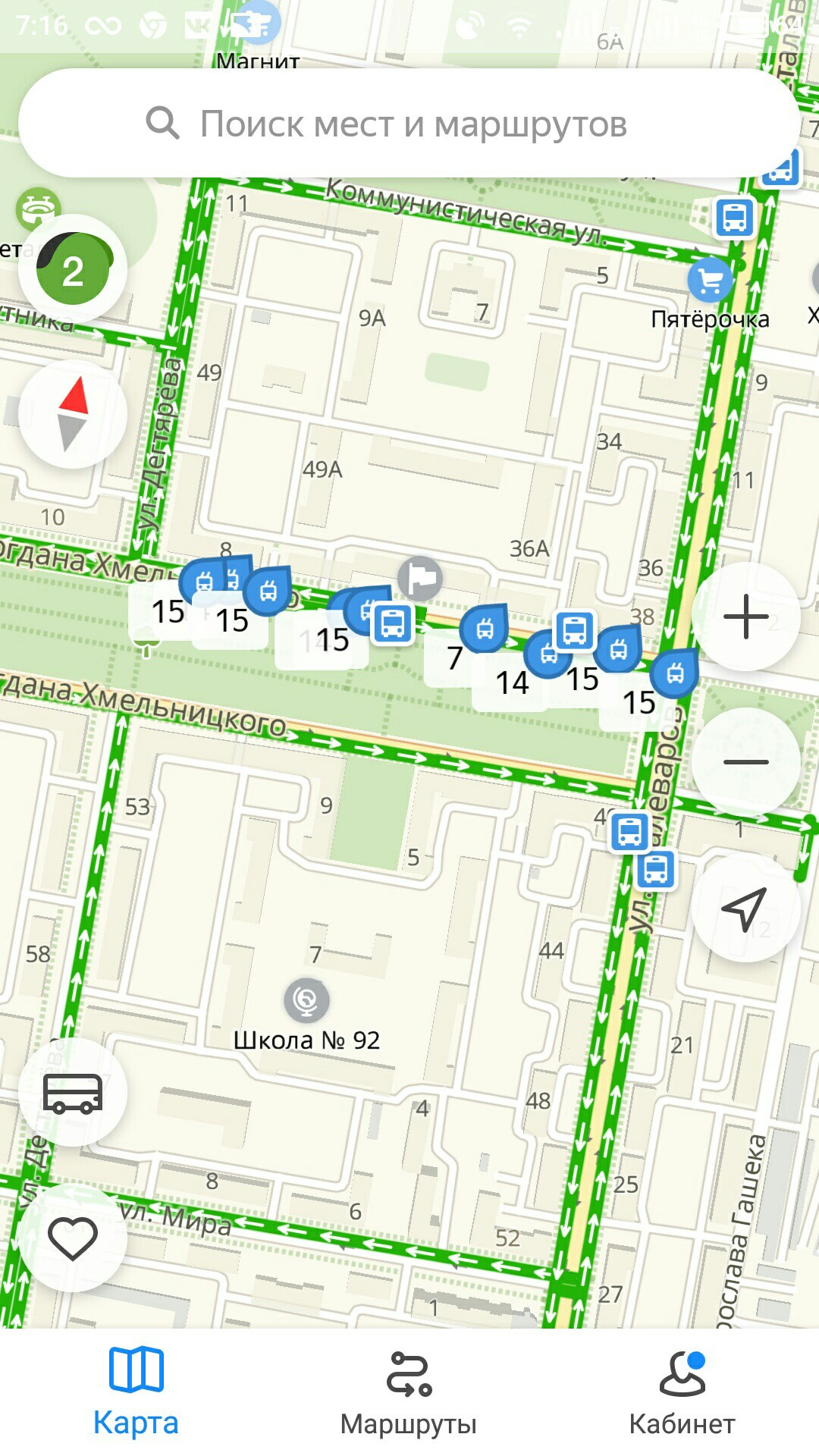Open the places and routes search field
819x1456 pixels.
point(409,124)
